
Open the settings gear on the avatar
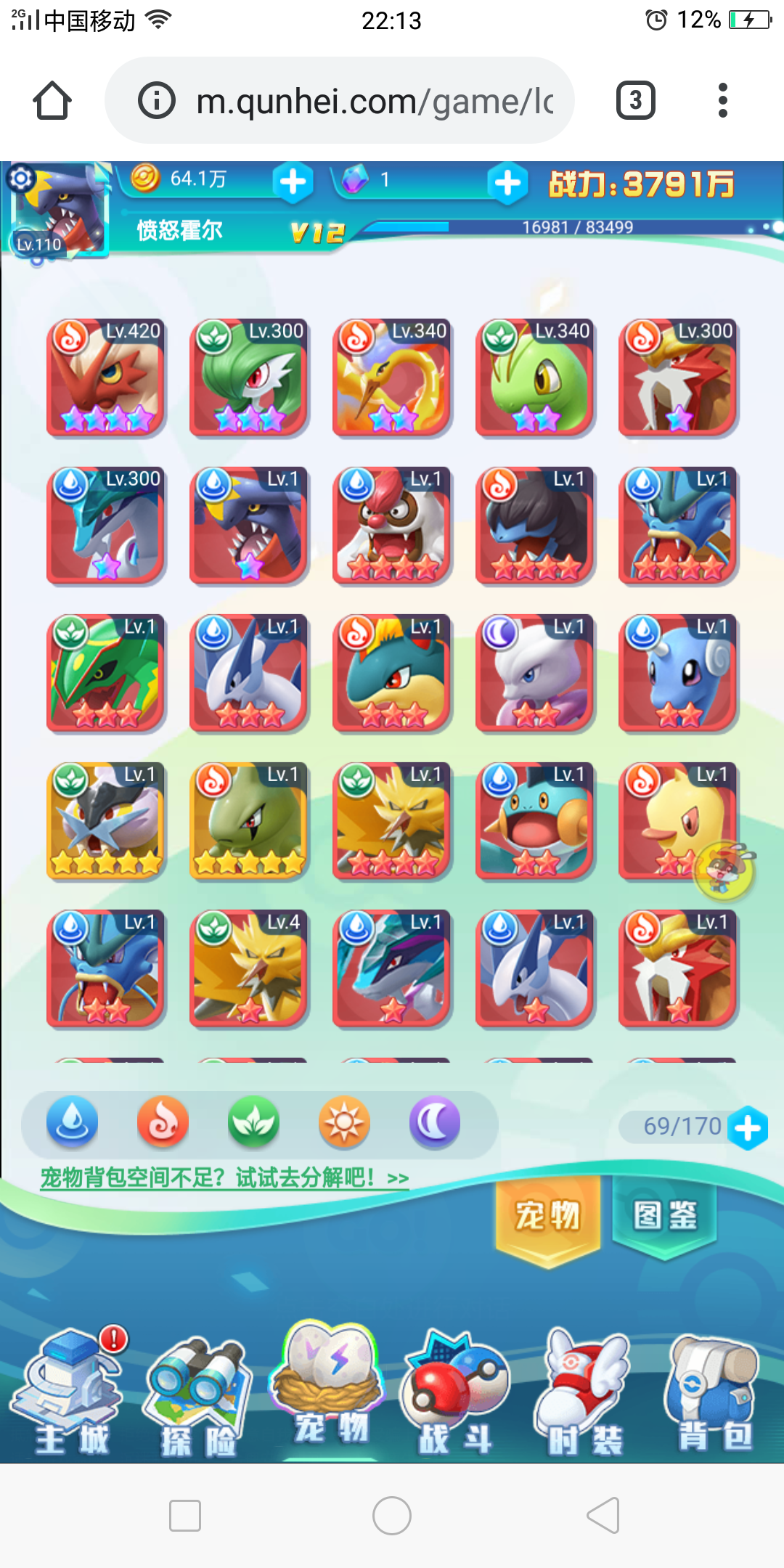21,178
